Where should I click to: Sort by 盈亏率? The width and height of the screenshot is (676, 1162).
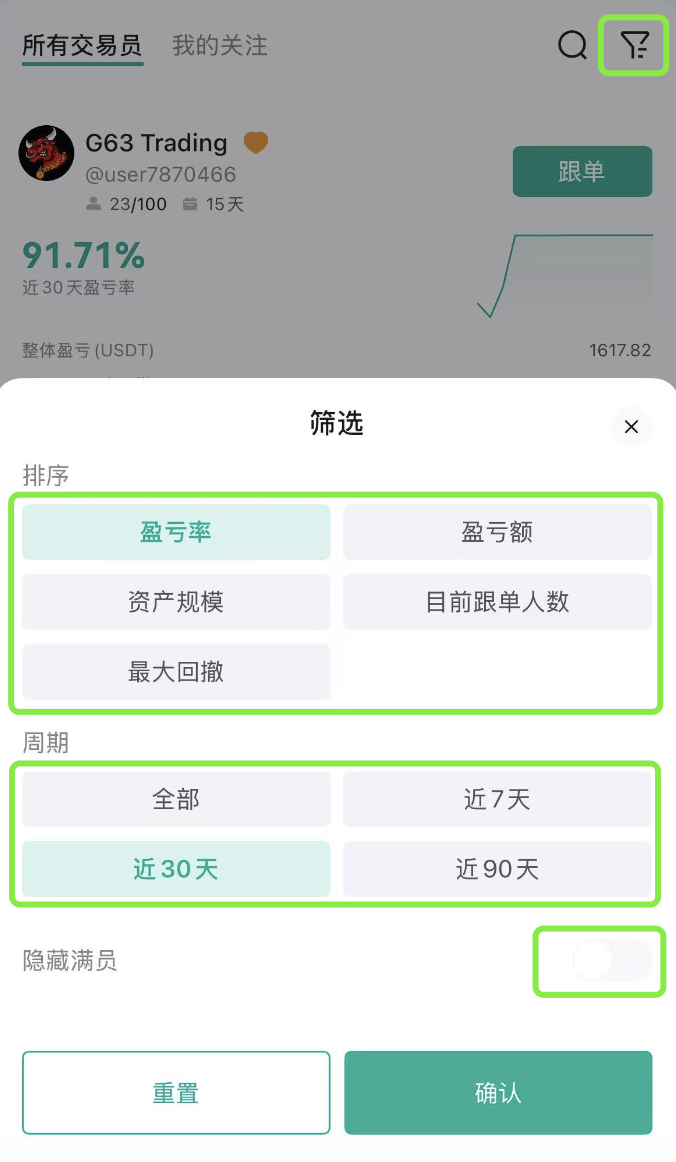tap(176, 532)
